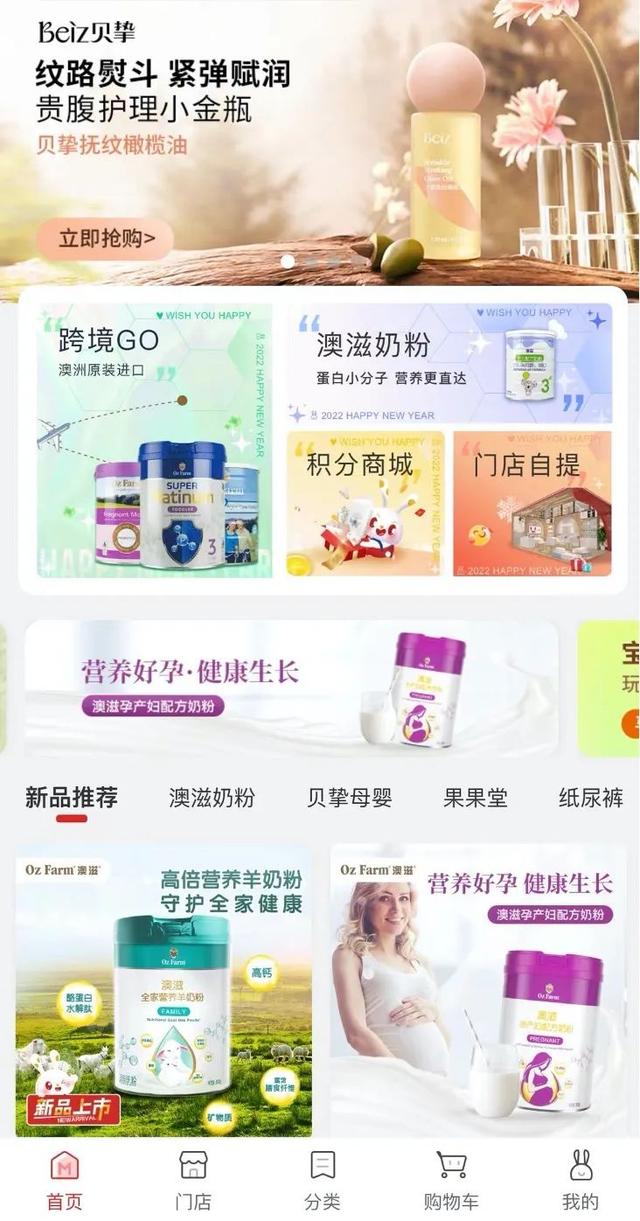Open the 购物车 shopping cart
The height and width of the screenshot is (1221, 640).
[451, 1180]
